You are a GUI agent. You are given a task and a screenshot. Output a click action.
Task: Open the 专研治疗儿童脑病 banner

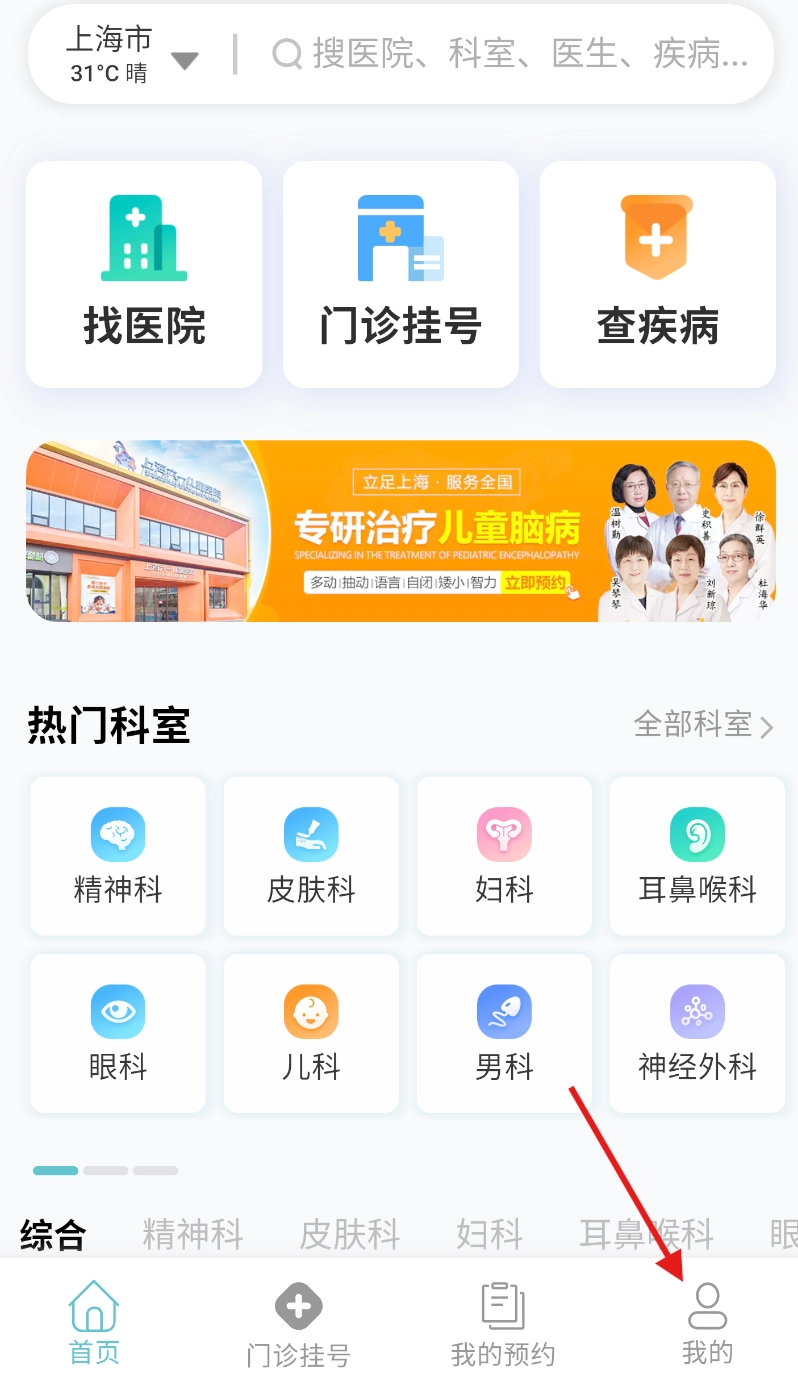click(401, 531)
